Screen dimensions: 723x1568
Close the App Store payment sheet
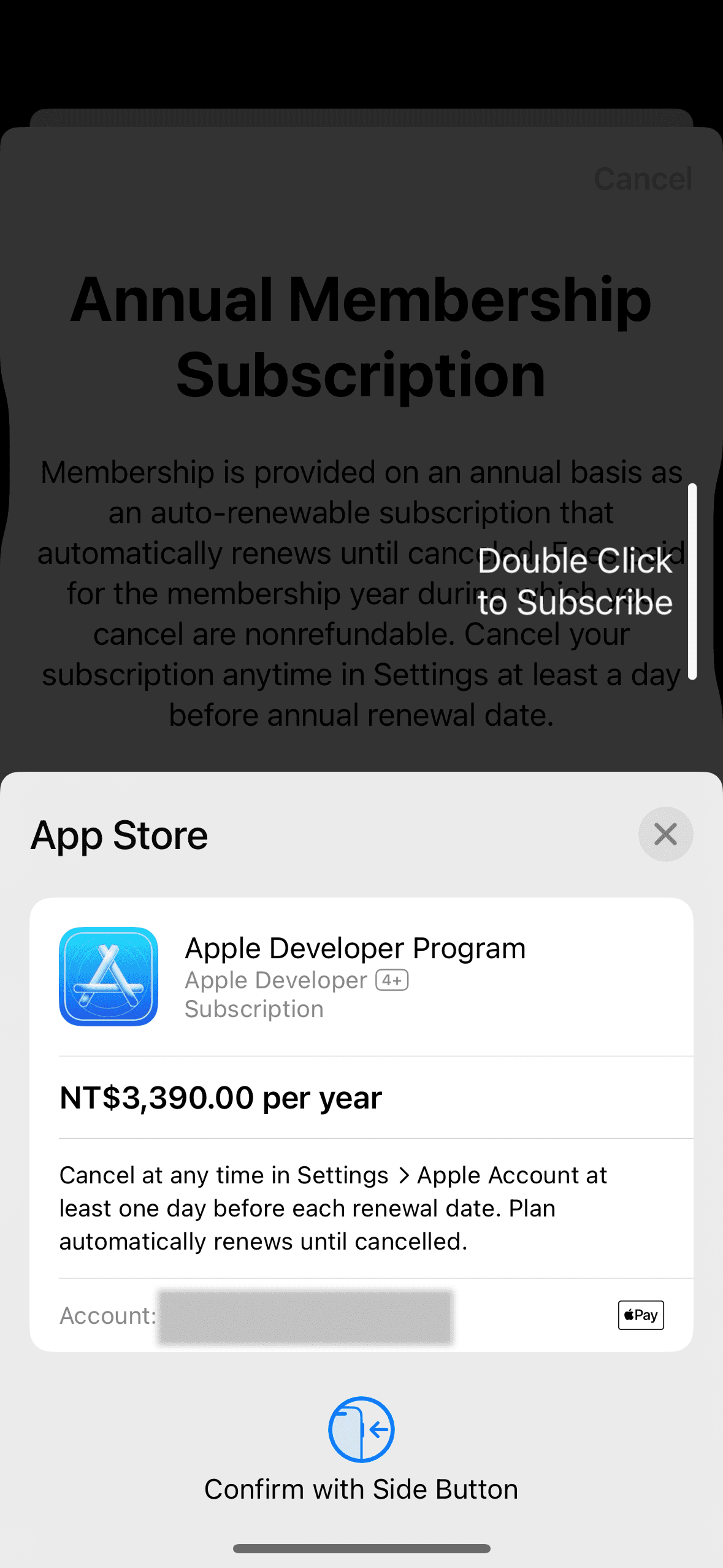[665, 834]
